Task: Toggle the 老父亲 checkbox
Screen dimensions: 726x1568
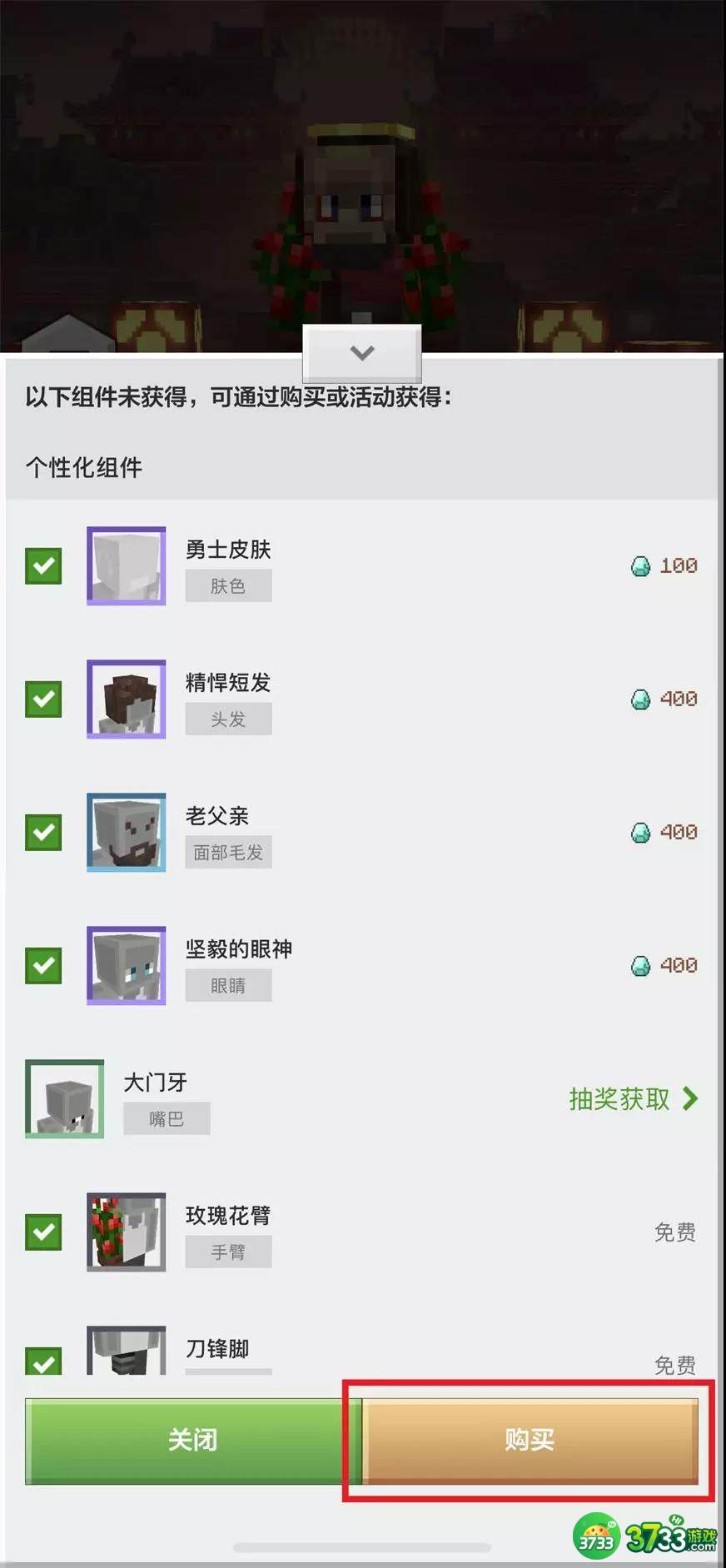Action: [x=43, y=833]
